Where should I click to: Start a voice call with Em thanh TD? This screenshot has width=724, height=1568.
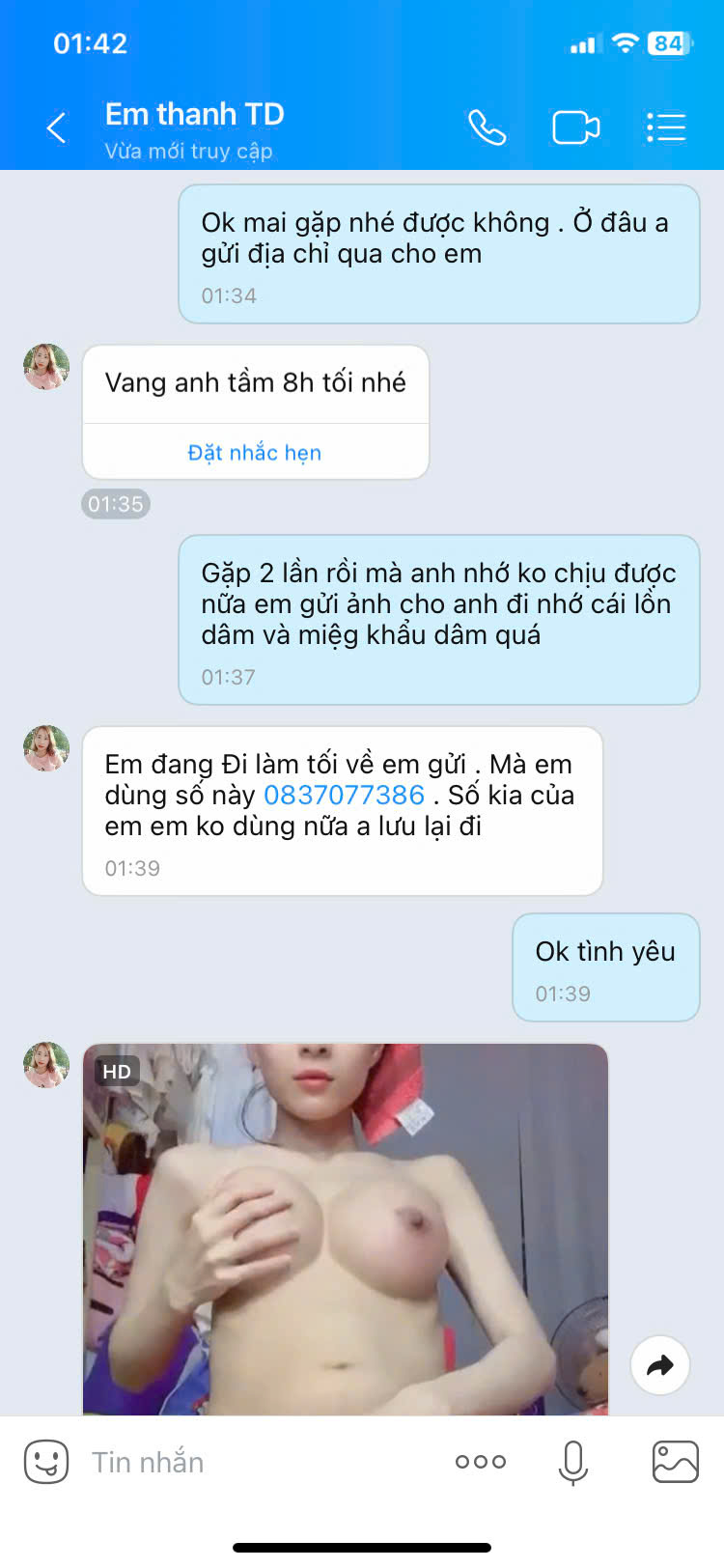[487, 127]
